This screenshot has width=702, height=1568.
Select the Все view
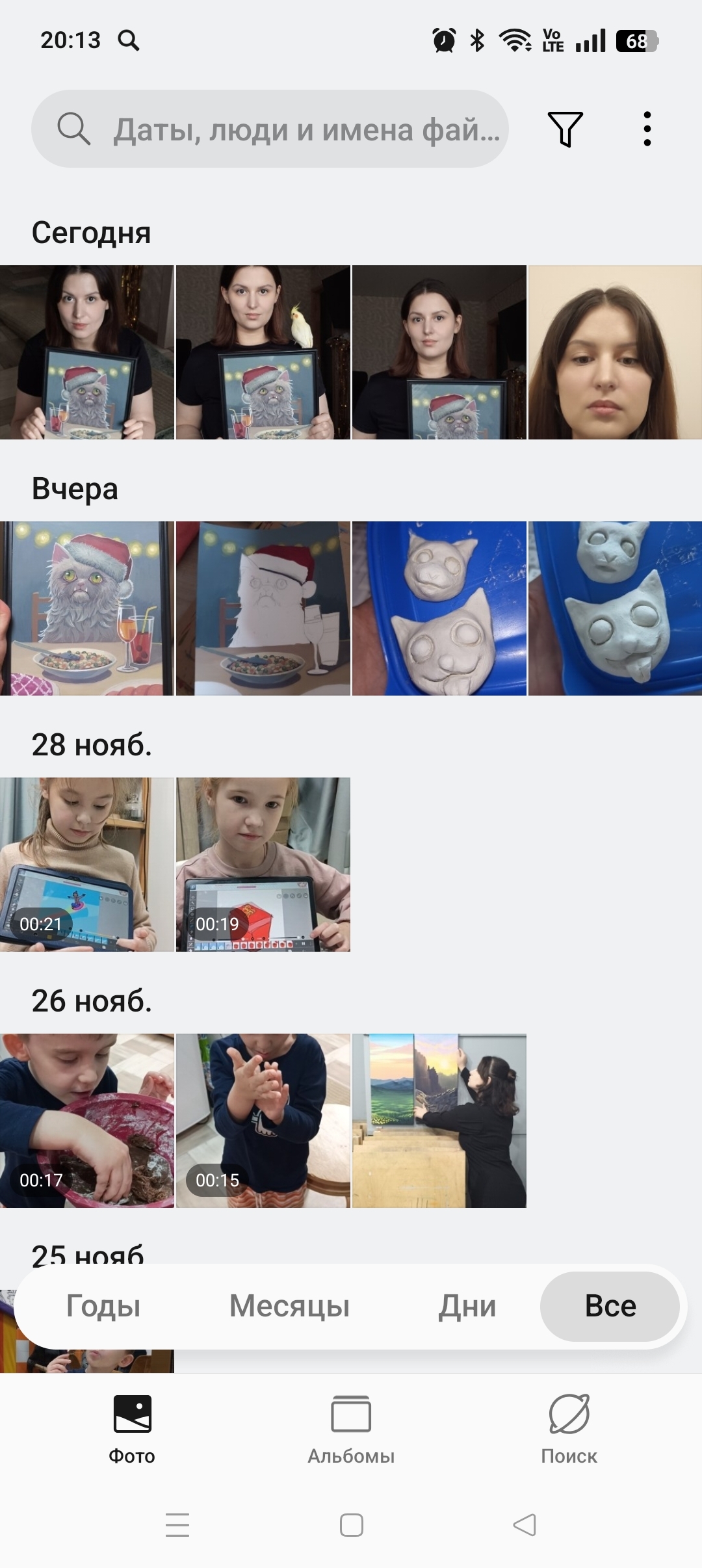610,1306
